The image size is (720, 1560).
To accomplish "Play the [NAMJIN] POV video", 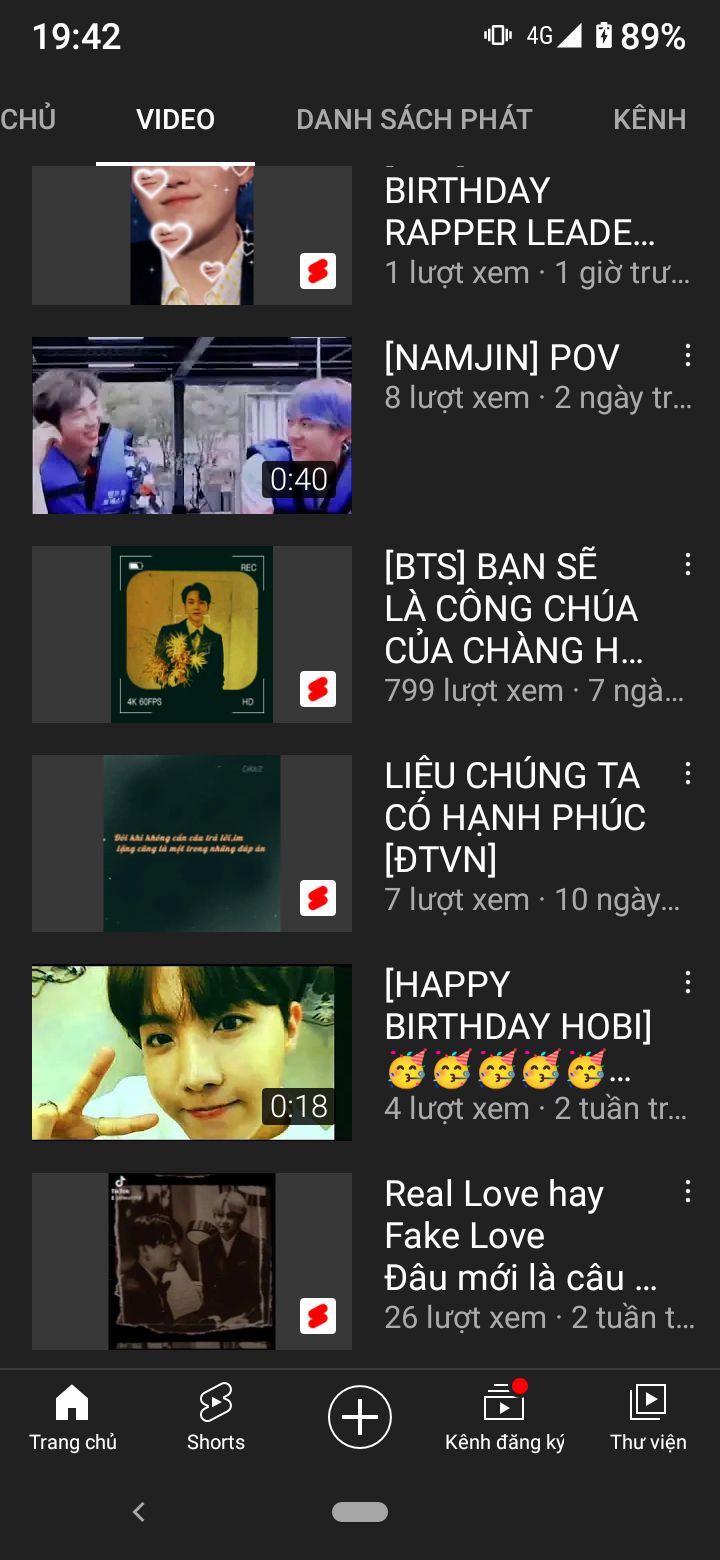I will coord(192,425).
